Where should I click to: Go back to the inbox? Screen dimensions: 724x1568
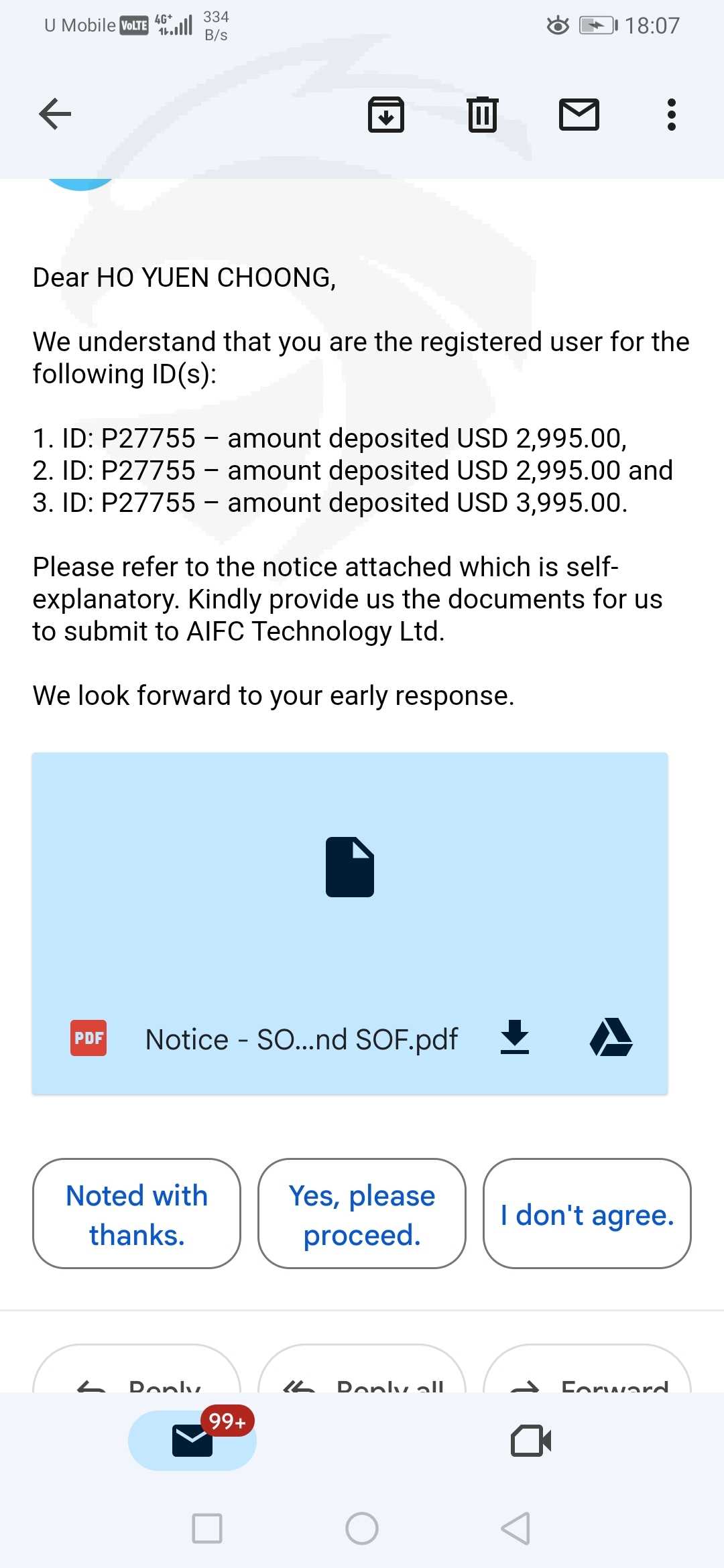click(x=55, y=114)
